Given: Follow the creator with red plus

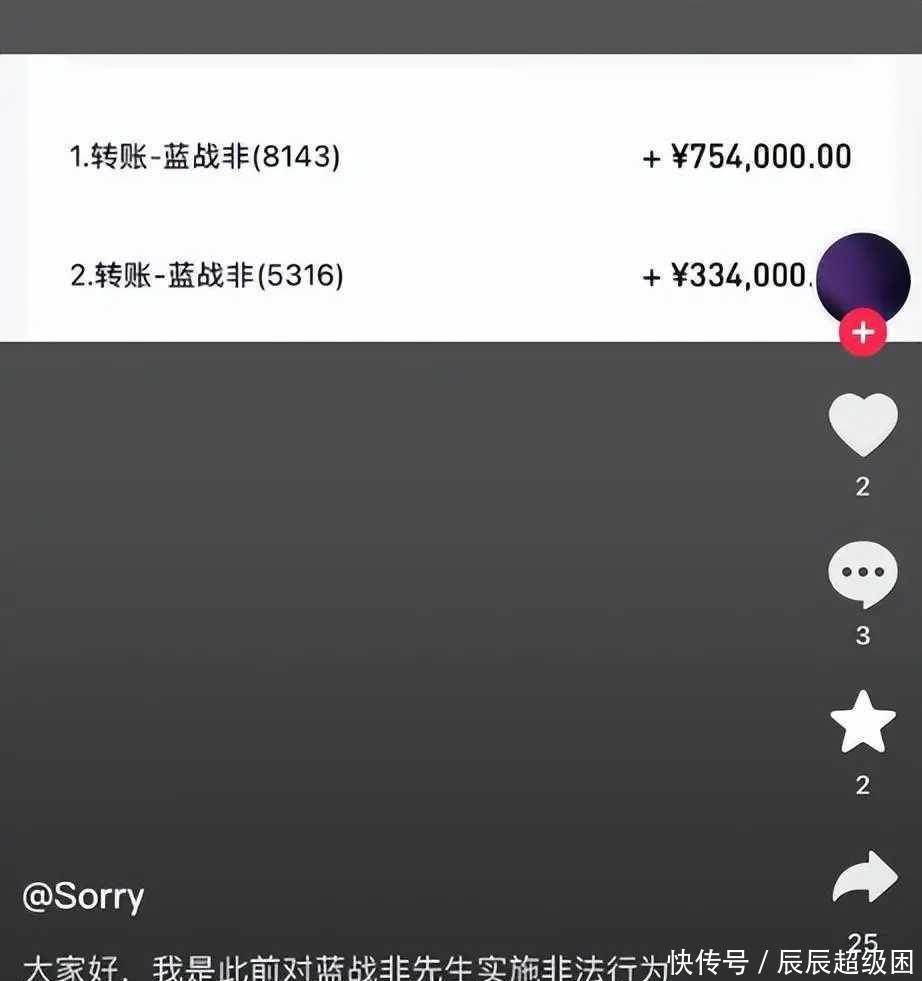Looking at the screenshot, I should 863,333.
